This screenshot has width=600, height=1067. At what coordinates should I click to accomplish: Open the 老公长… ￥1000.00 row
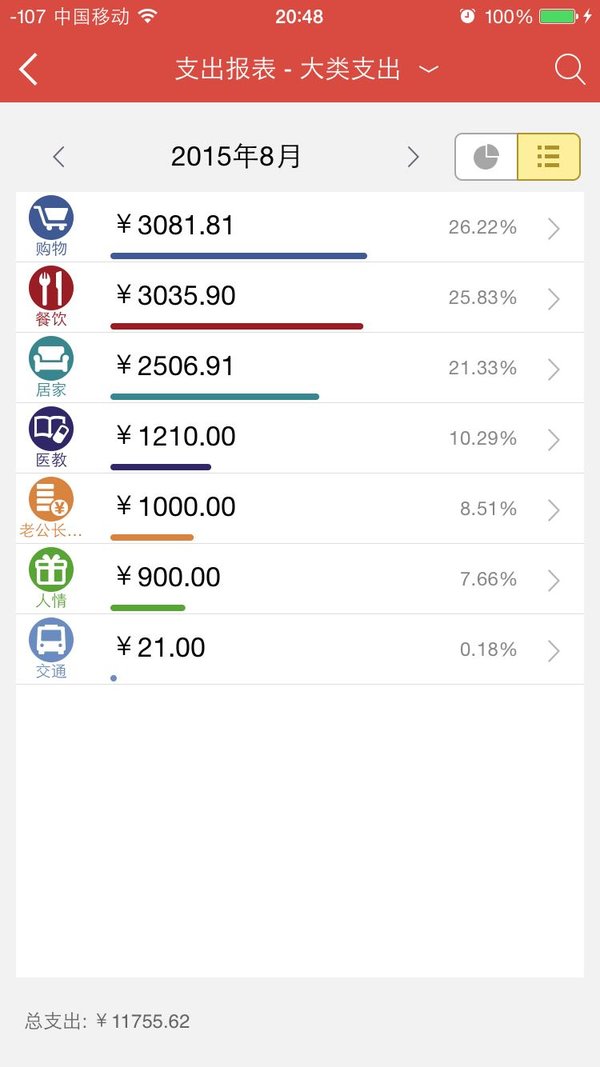coord(300,509)
